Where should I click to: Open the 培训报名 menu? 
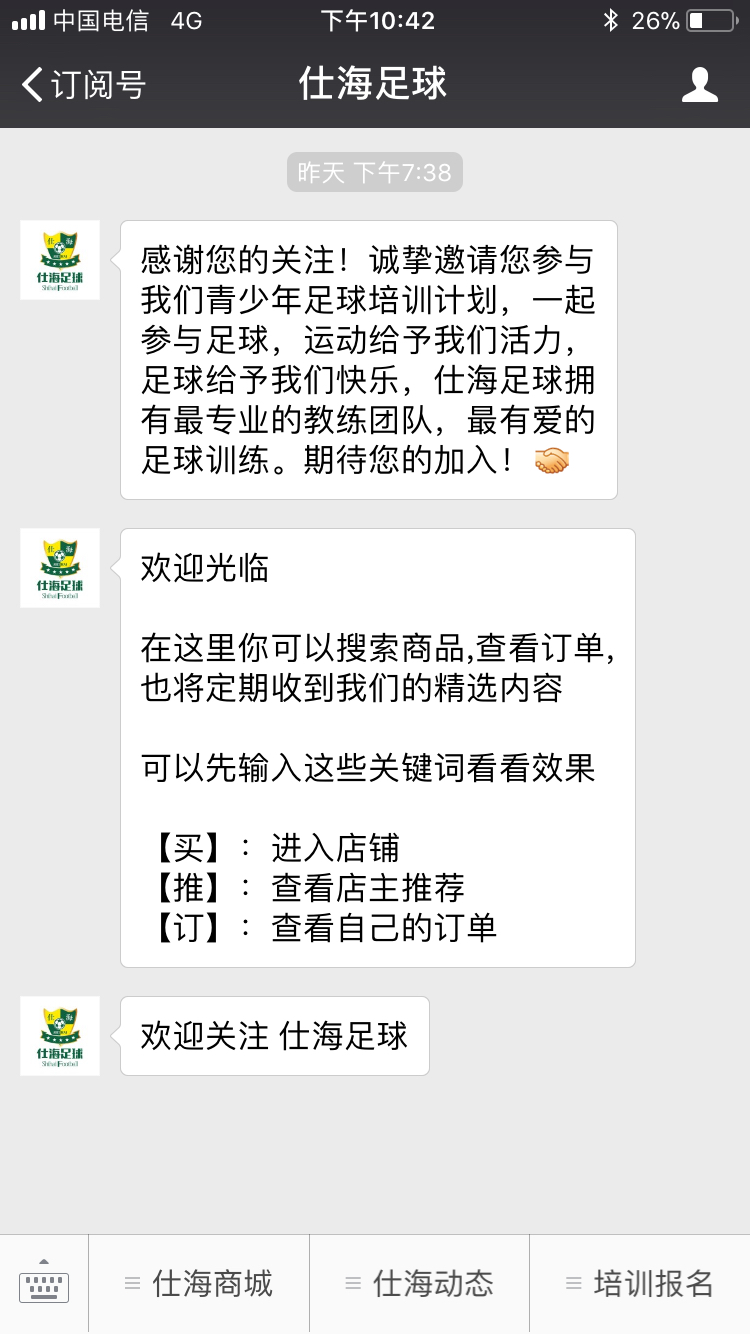(640, 1284)
